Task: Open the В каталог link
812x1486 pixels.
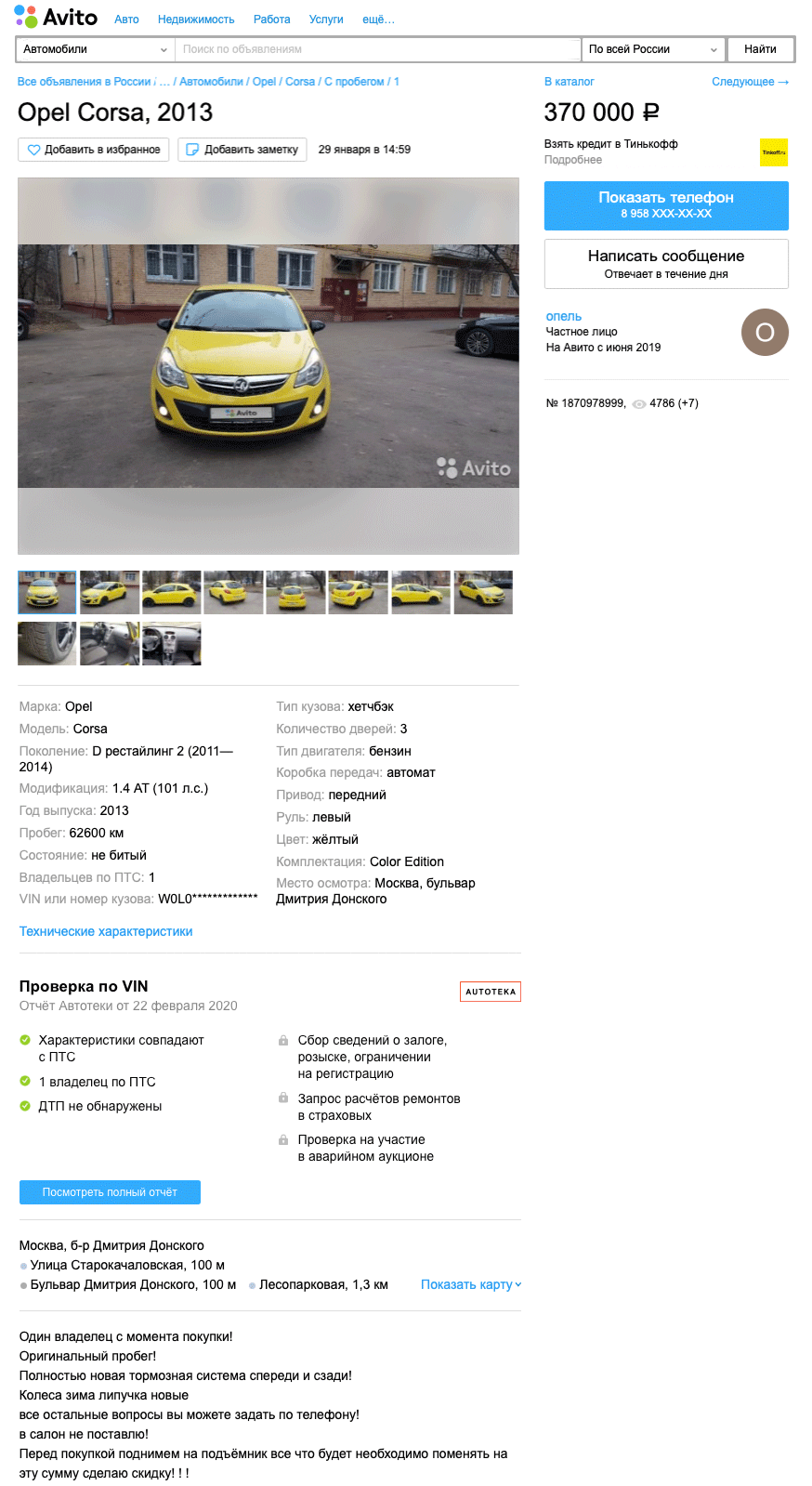Action: pos(569,82)
